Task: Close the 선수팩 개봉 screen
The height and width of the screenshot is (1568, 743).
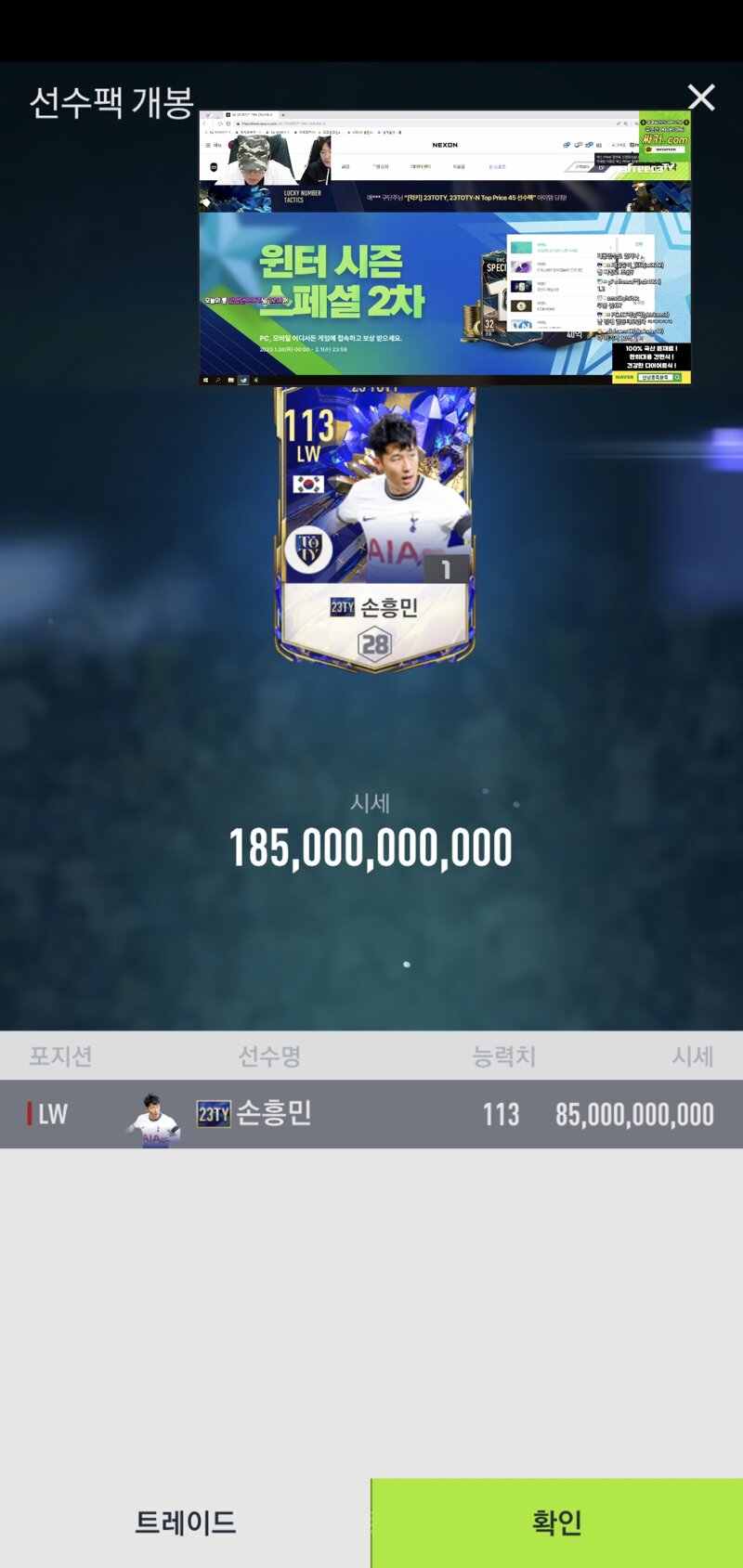Action: pos(701,97)
